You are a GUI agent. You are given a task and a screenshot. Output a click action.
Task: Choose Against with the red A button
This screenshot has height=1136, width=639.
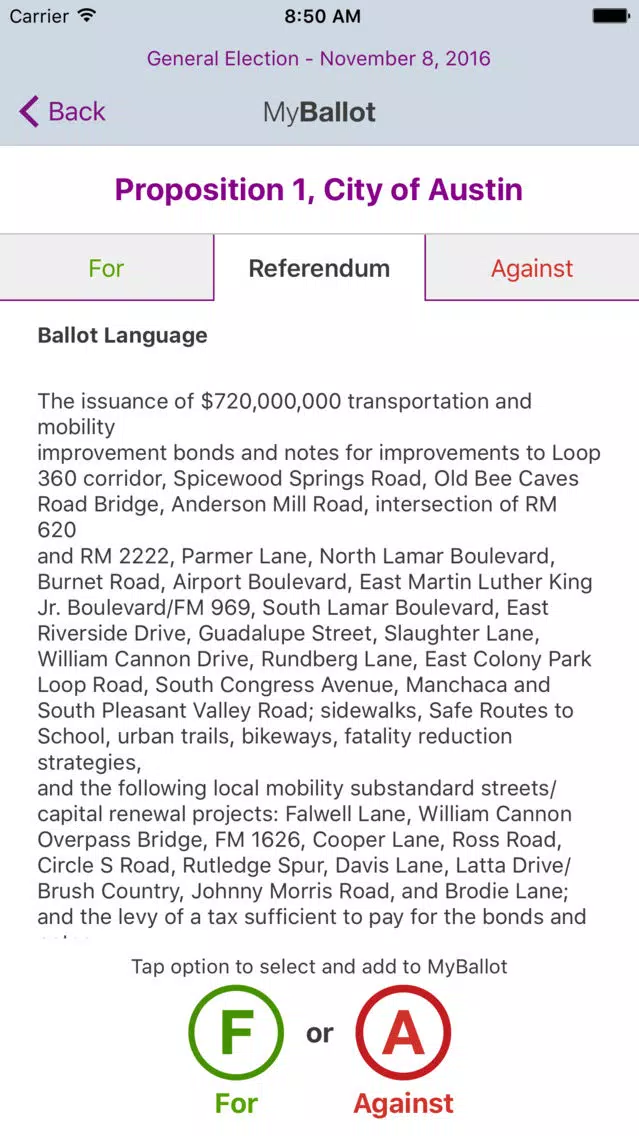pos(404,1032)
